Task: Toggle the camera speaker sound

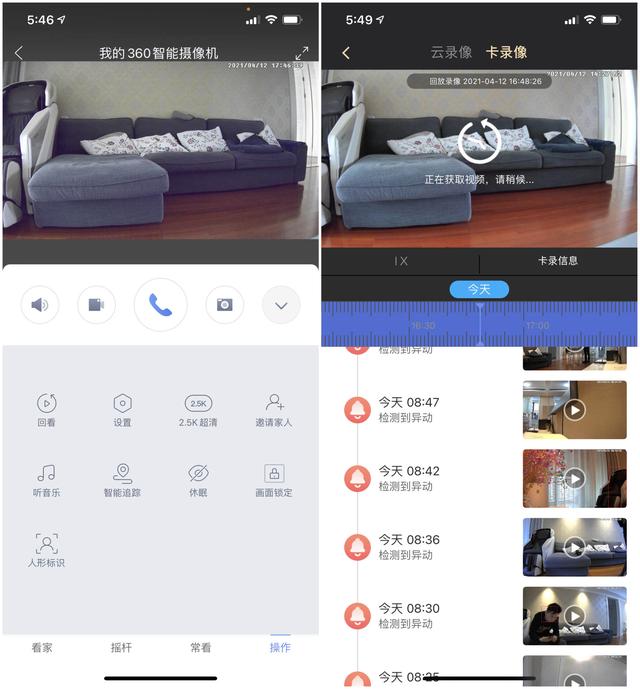Action: (40, 304)
